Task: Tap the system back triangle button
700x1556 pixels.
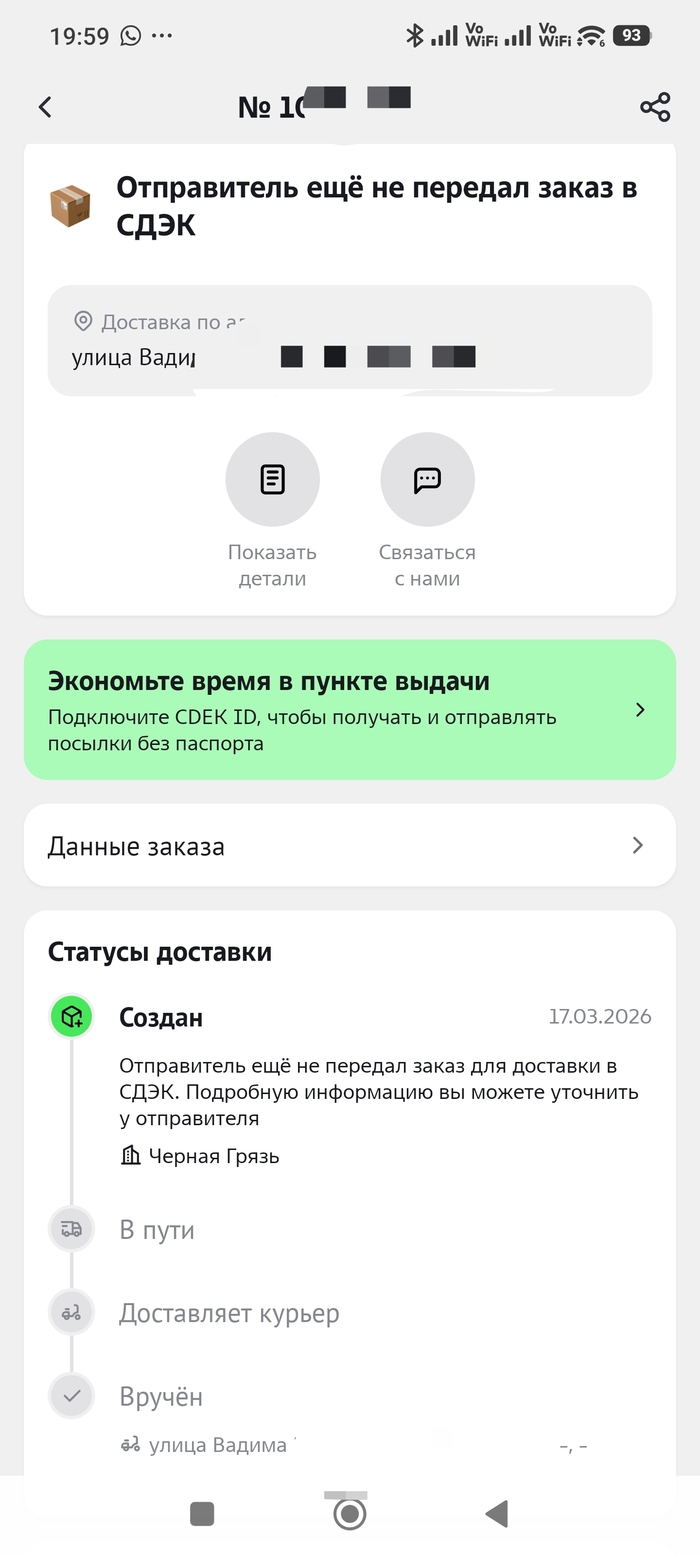Action: (497, 1514)
